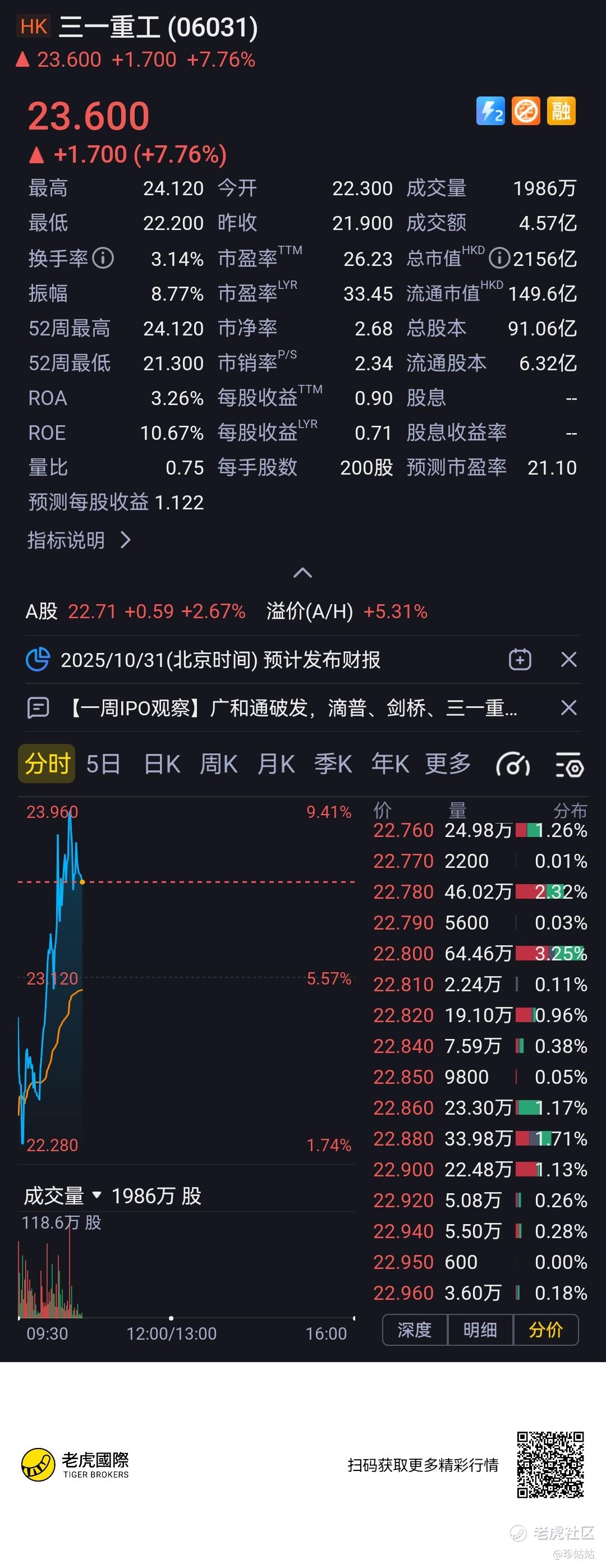Switch to the 月K chart

coord(276,764)
